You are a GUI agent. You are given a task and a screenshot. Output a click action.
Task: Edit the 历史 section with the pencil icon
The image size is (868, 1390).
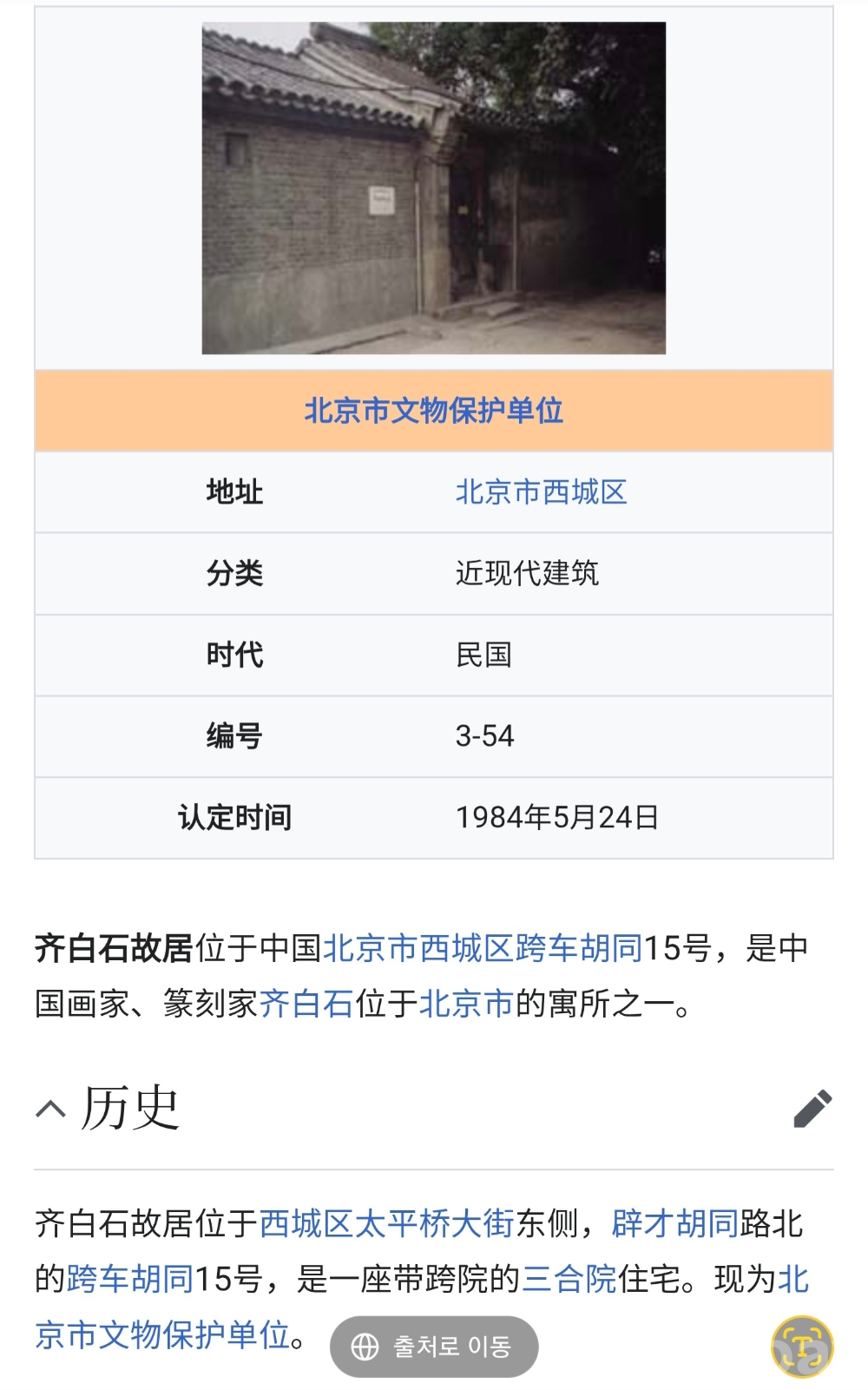point(812,1109)
